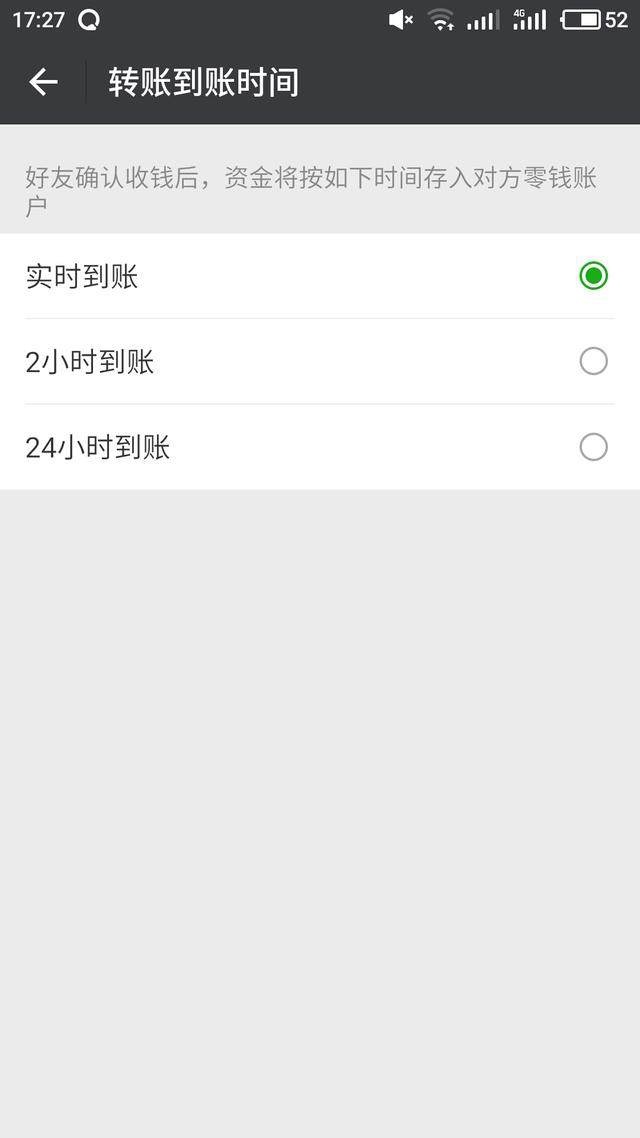Go back from 转账到账时间 screen
The height and width of the screenshot is (1138, 640).
click(x=43, y=82)
